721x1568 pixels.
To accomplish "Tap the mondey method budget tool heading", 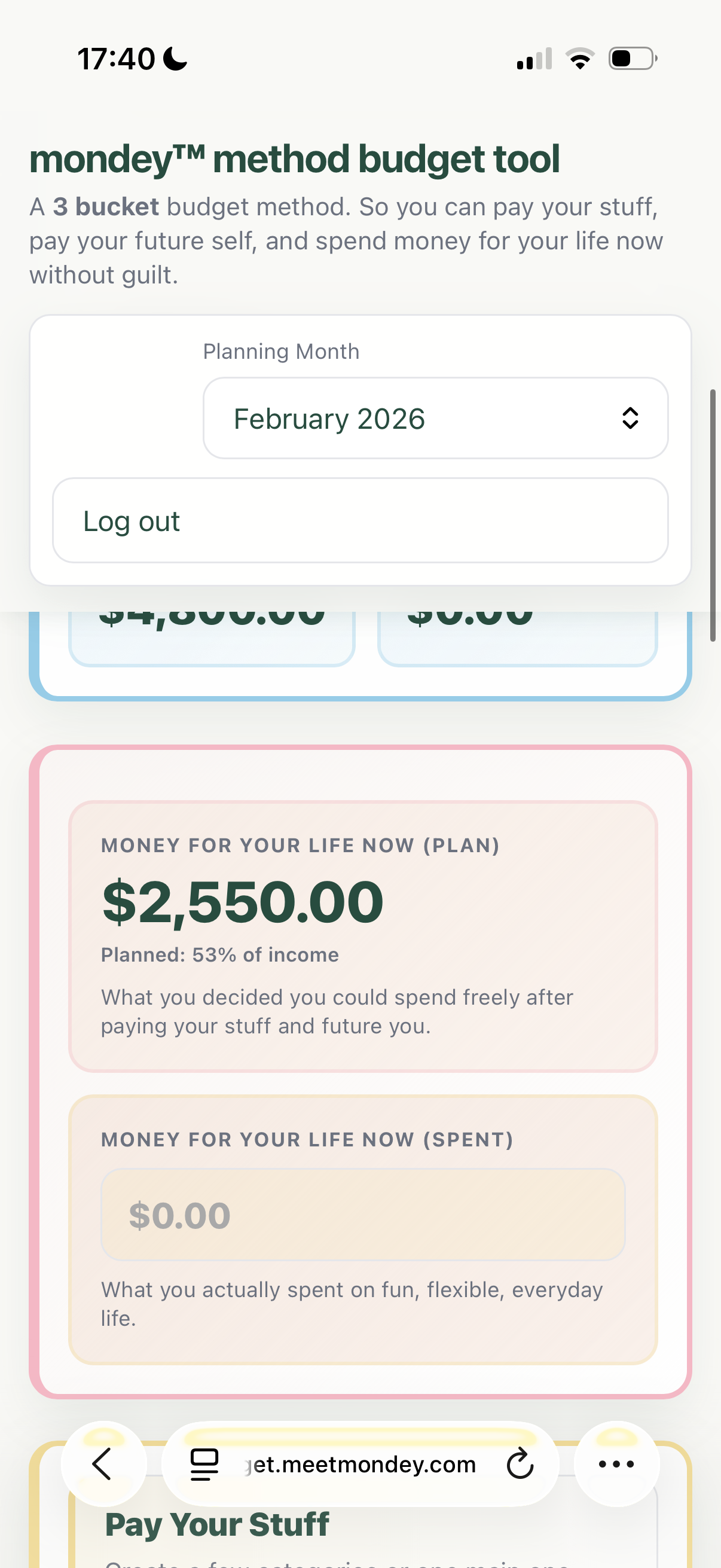I will (x=295, y=159).
